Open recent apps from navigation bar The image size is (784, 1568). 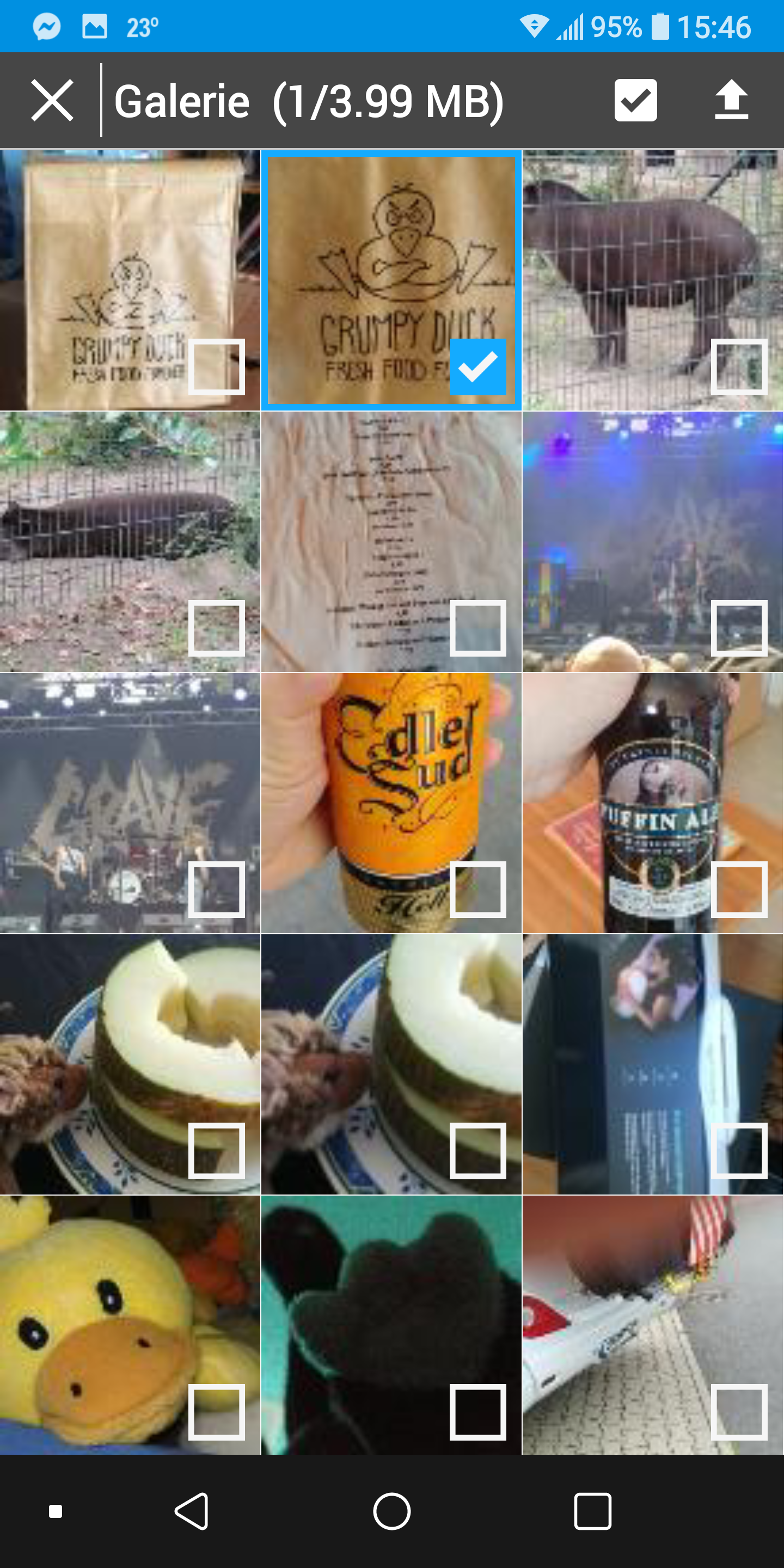click(592, 1511)
